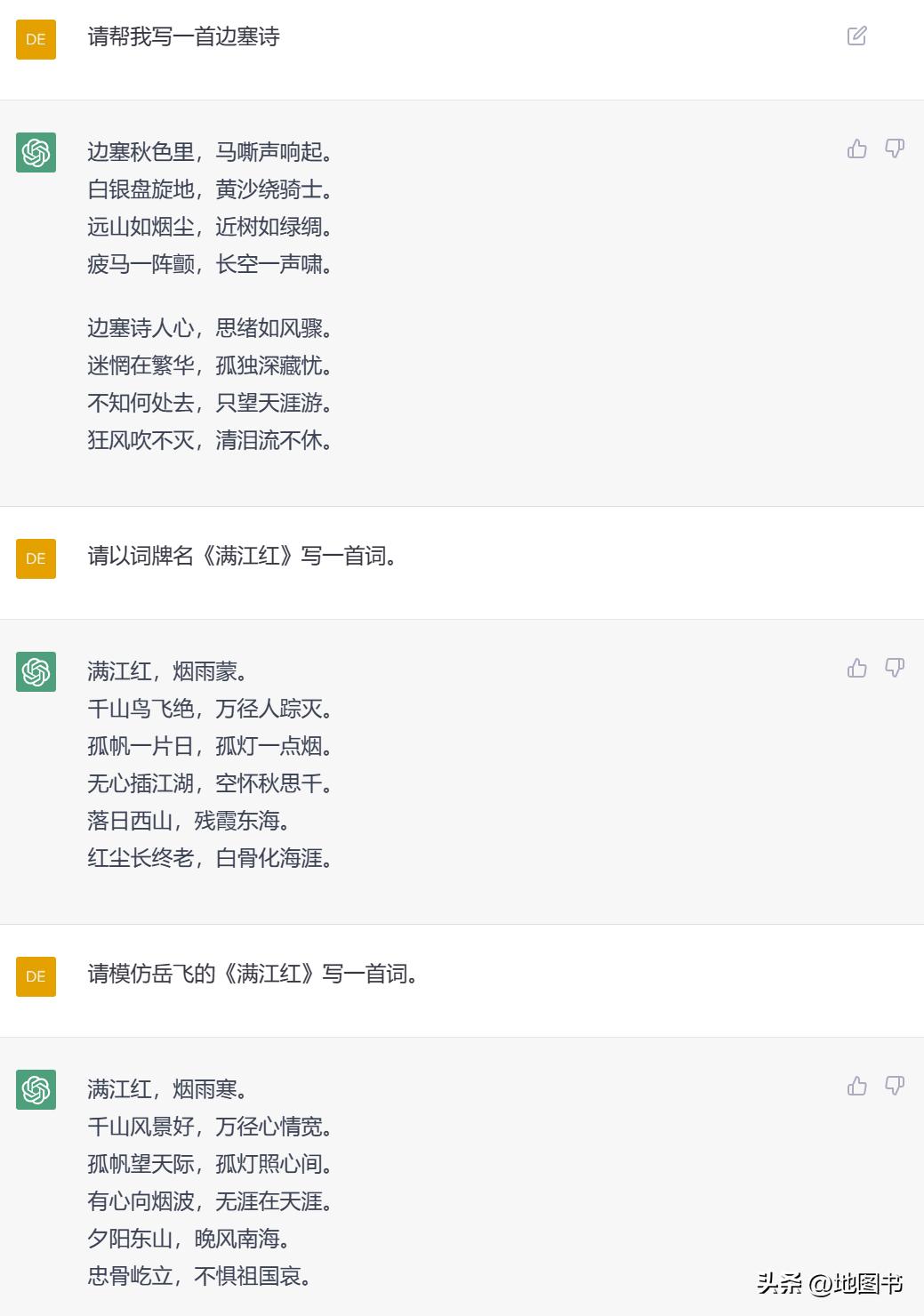Image resolution: width=924 pixels, height=1316 pixels.
Task: Click the ChatGPT icon on the last response
Action: click(x=35, y=1089)
